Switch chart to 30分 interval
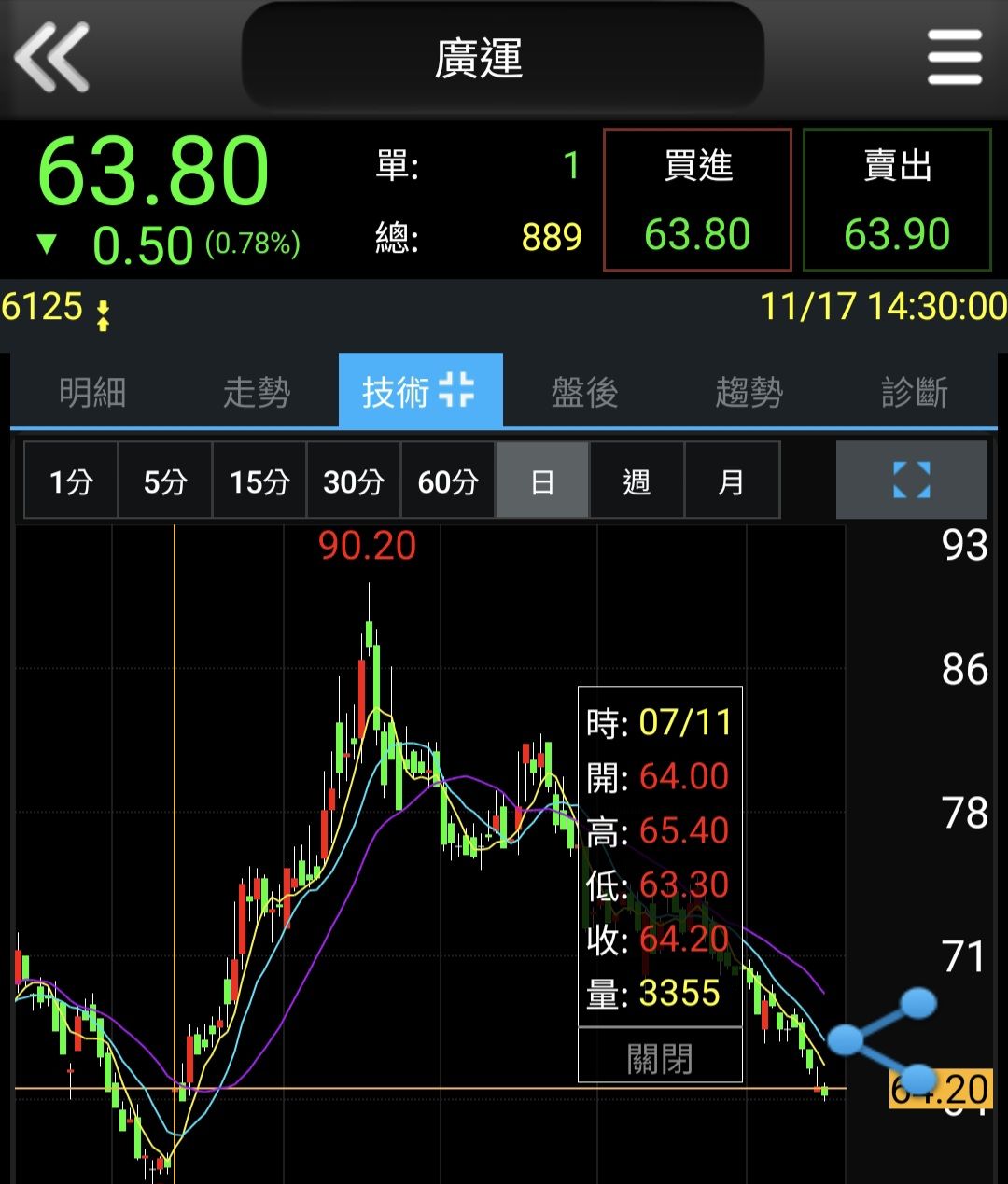 click(x=354, y=481)
